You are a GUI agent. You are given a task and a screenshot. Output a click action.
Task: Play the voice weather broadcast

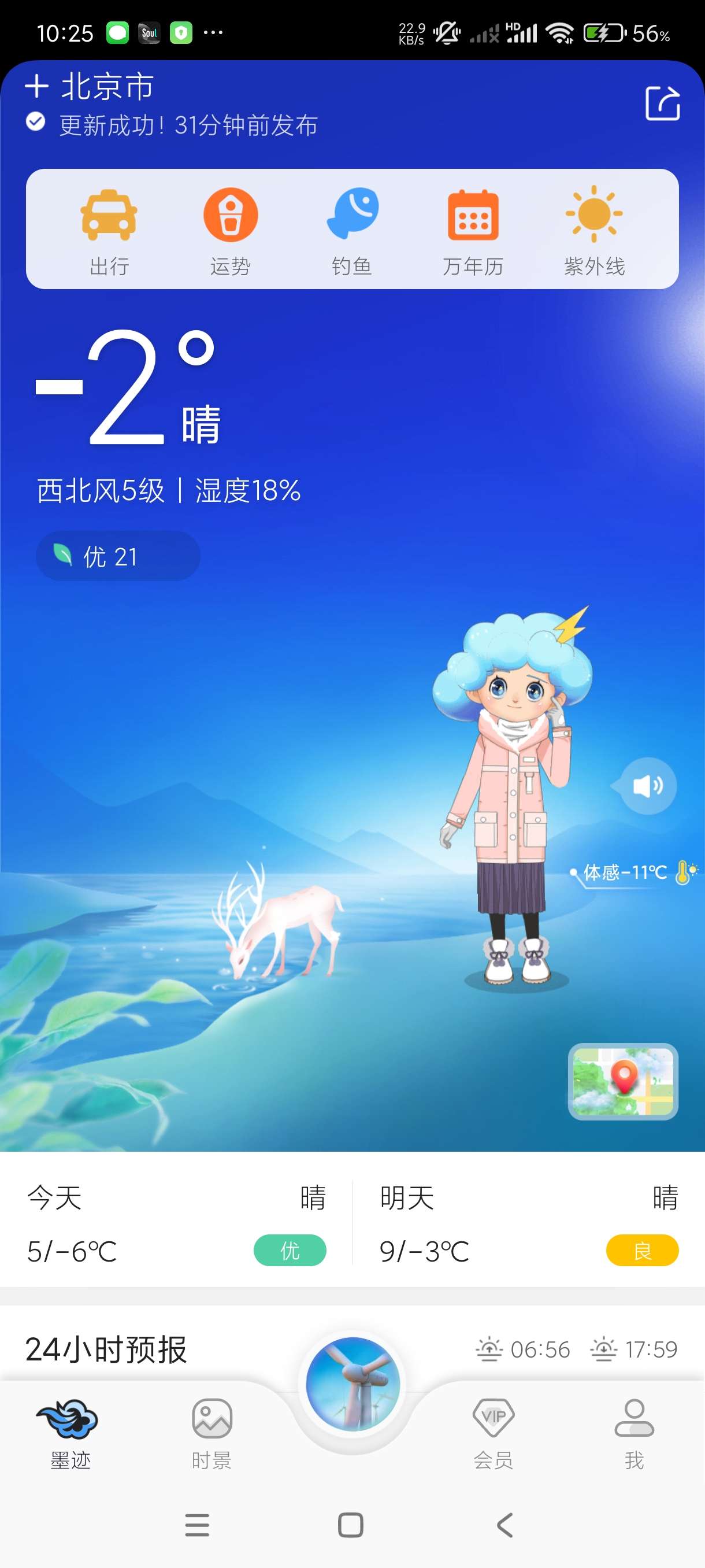[648, 786]
